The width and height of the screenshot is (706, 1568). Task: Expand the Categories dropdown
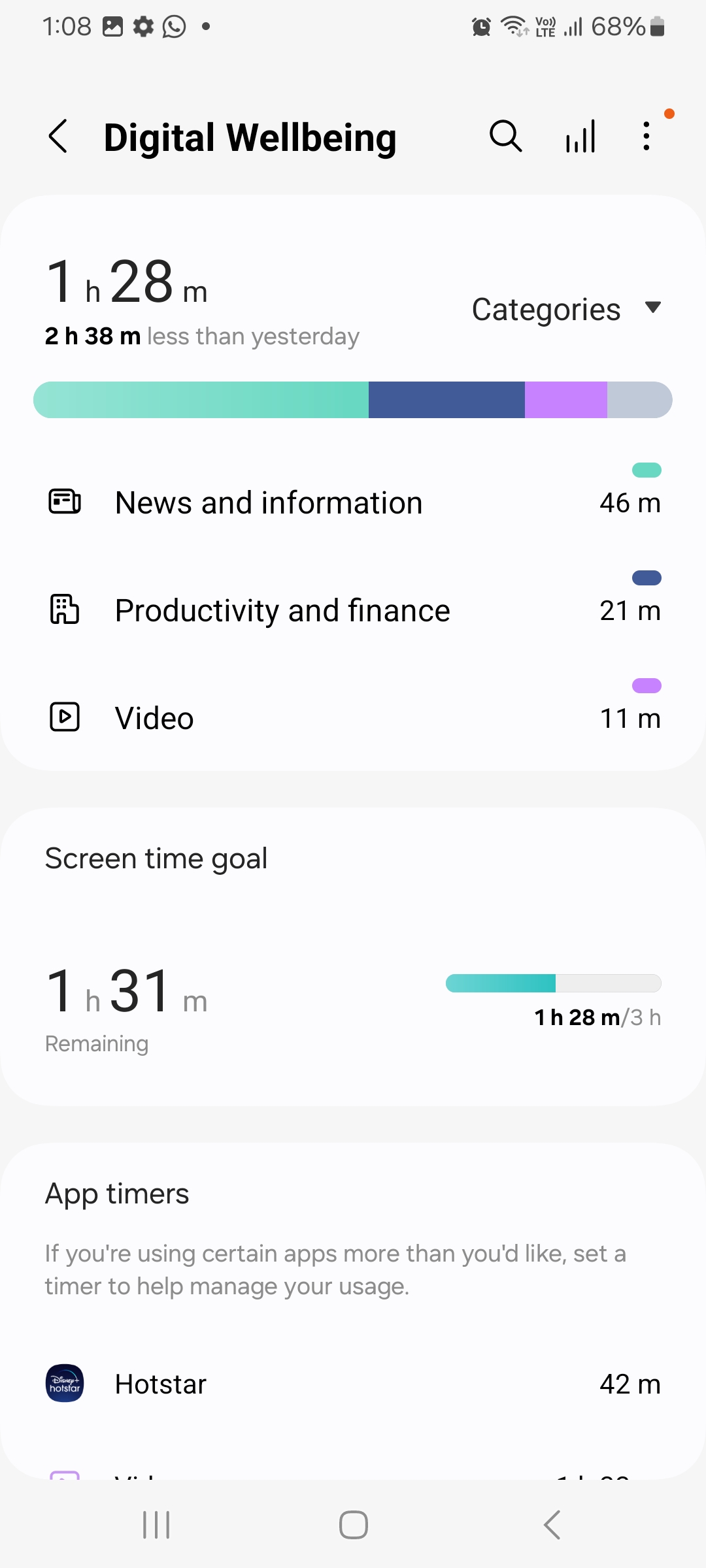[566, 309]
